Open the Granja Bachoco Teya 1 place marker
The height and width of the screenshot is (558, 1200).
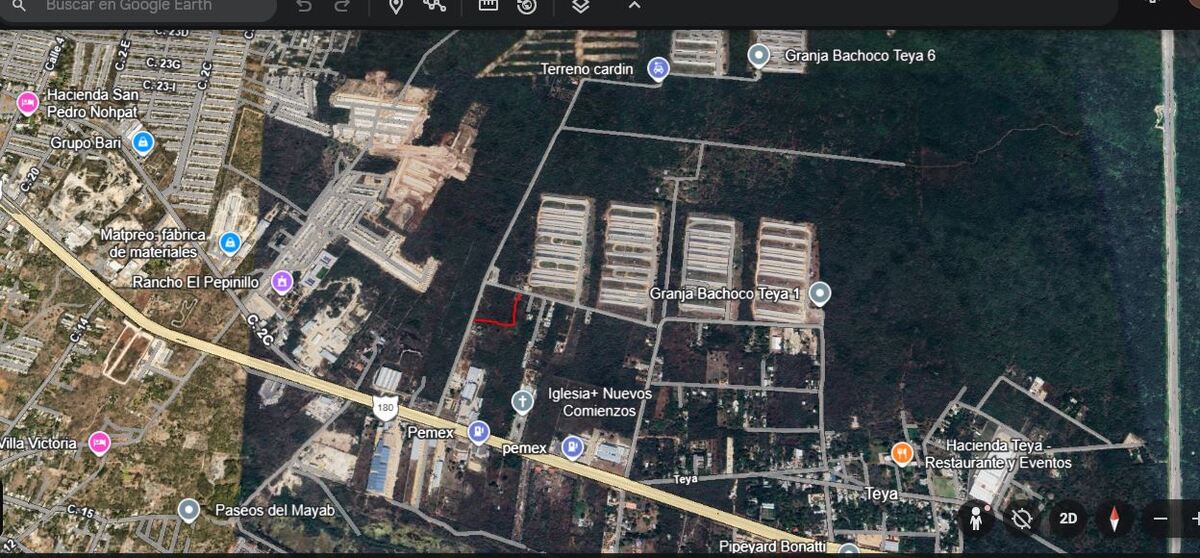pyautogui.click(x=820, y=294)
